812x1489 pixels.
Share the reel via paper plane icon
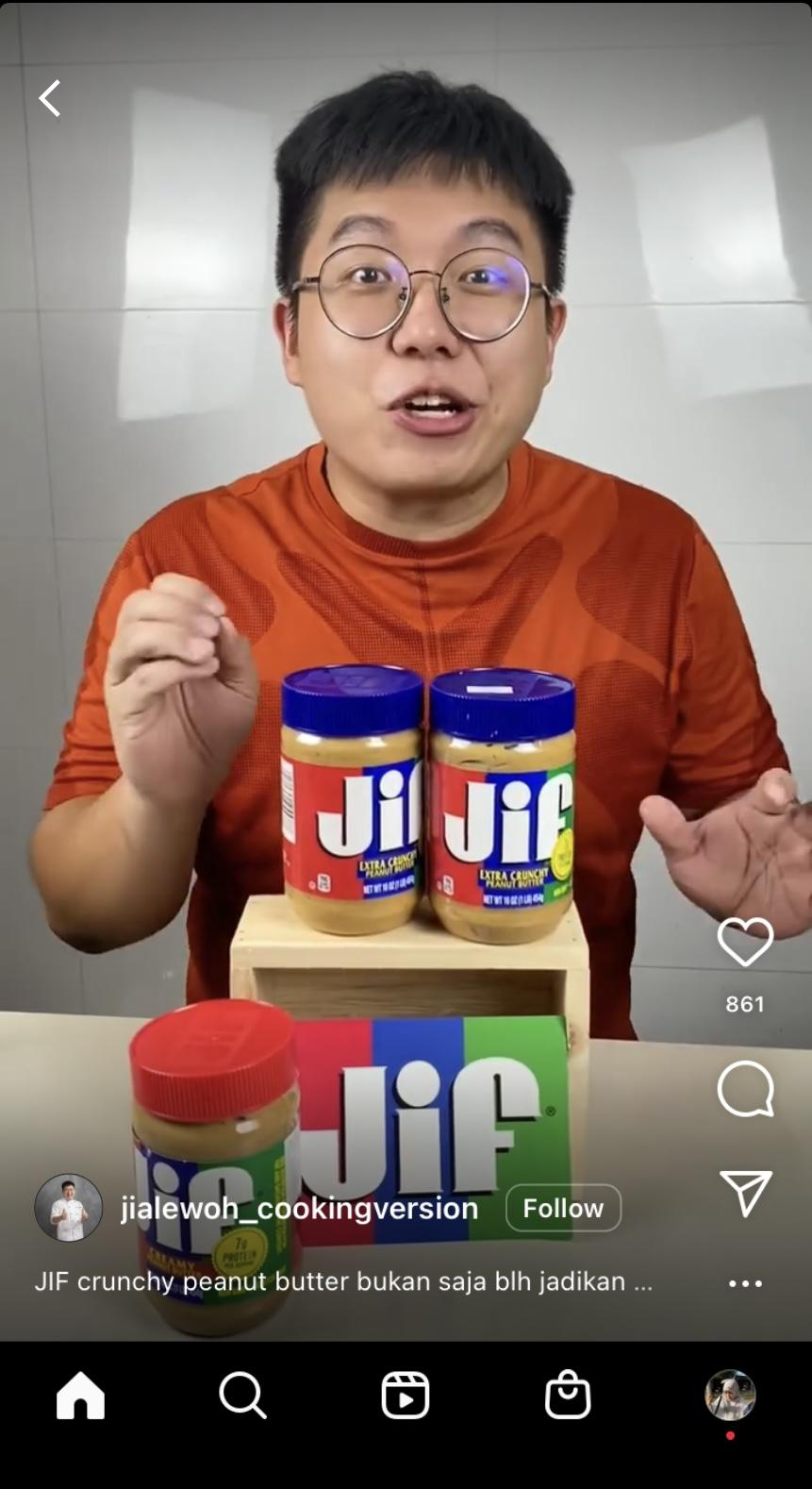[745, 1194]
